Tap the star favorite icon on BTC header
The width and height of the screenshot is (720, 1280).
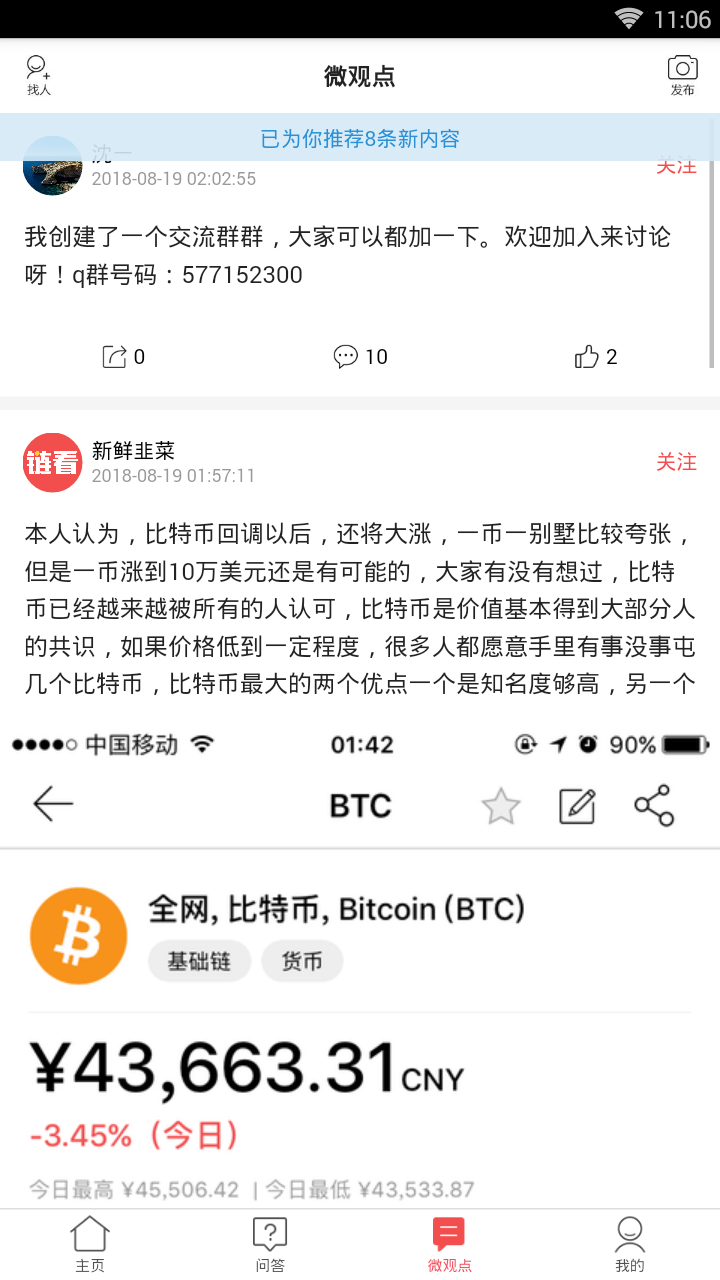500,804
